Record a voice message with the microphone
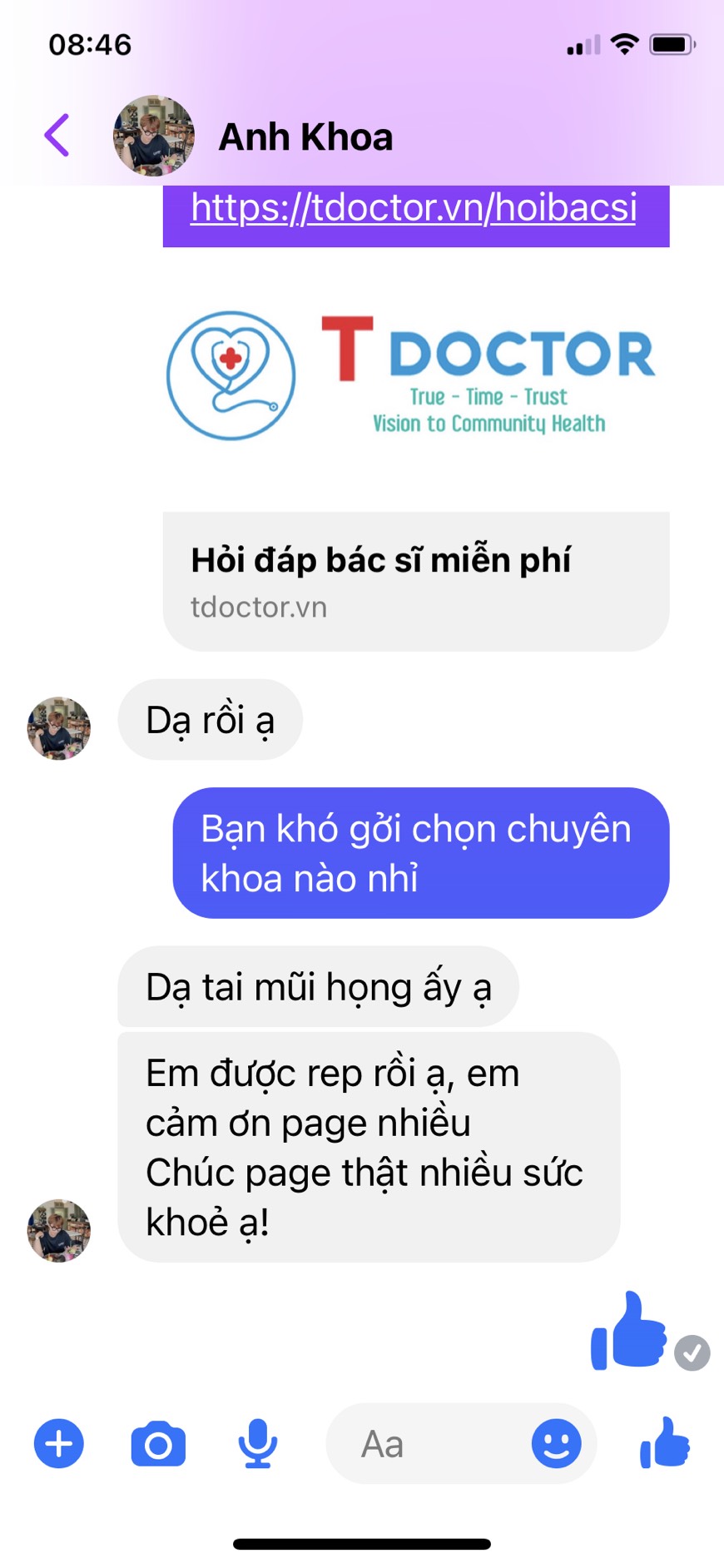This screenshot has width=724, height=1568. click(x=258, y=1444)
